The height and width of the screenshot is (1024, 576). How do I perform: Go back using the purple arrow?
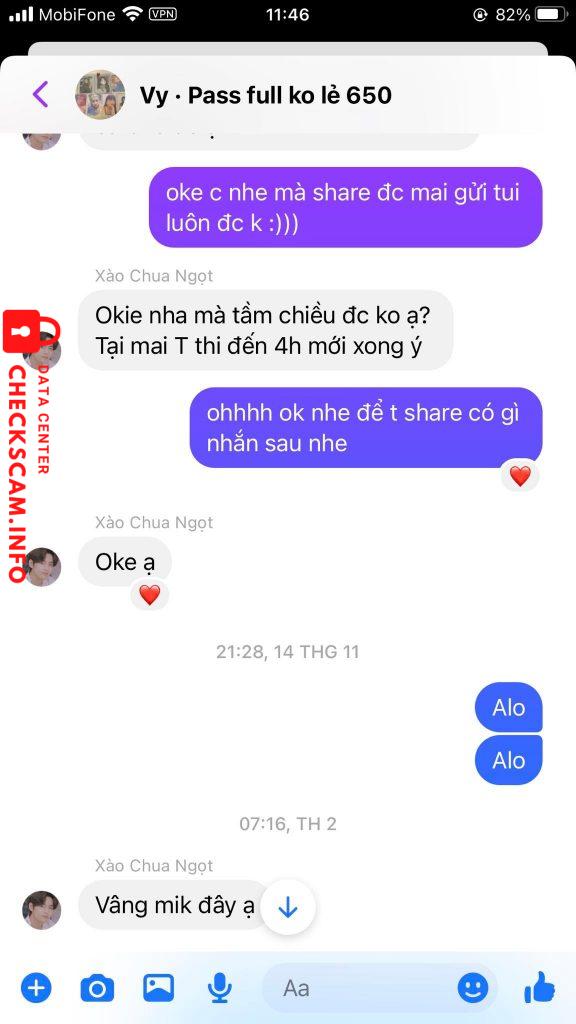click(40, 95)
